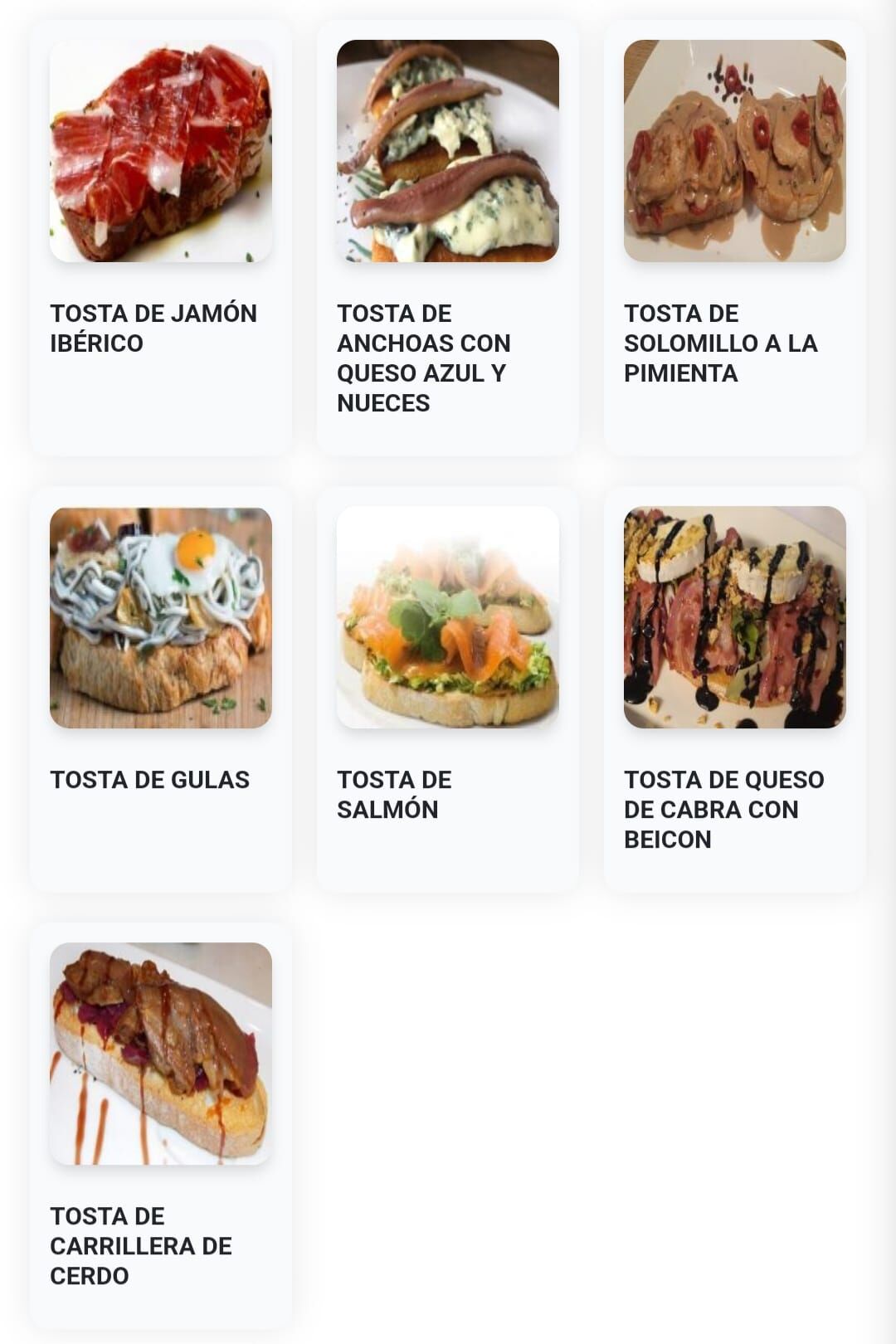Image resolution: width=896 pixels, height=1344 pixels.
Task: Open Tosta de Carrillera de Cerdo details
Action: (160, 1124)
